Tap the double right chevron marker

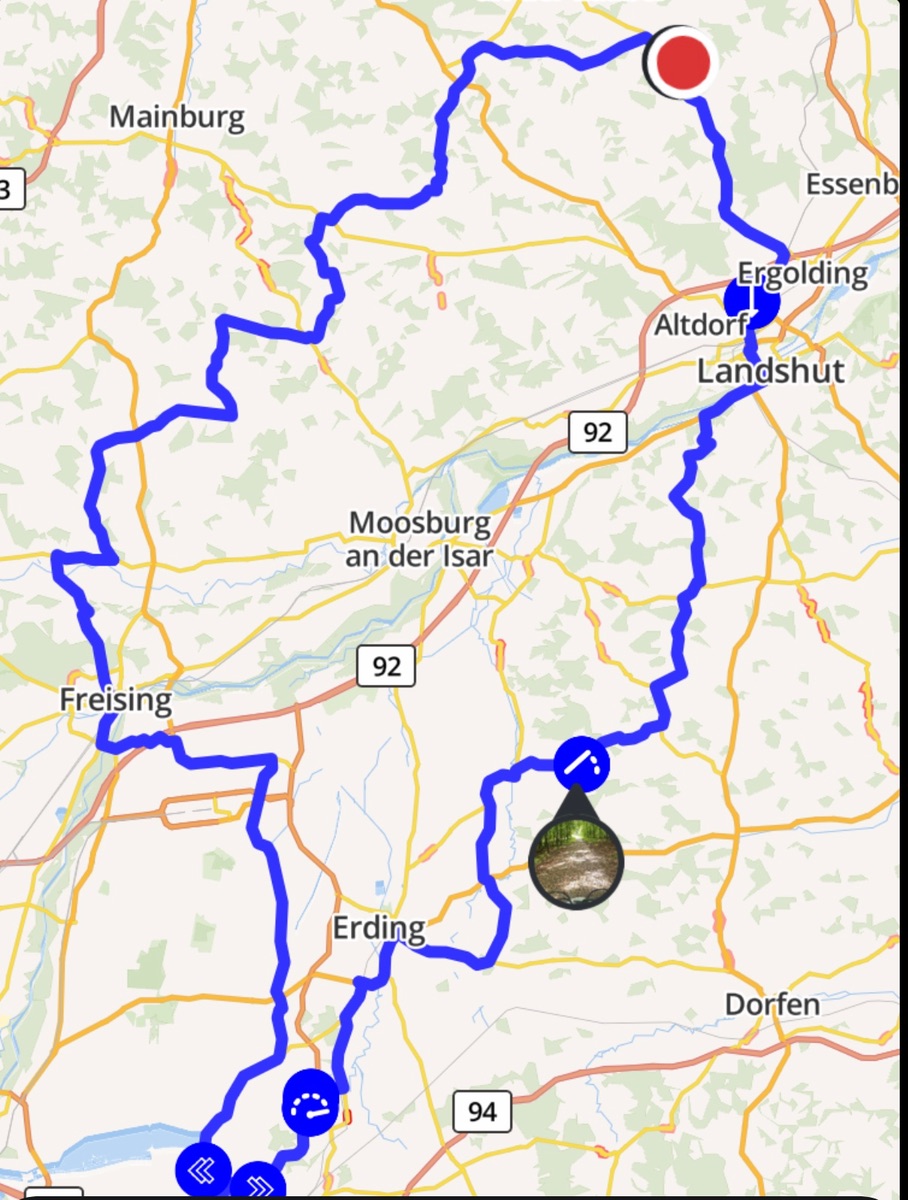coord(258,1182)
